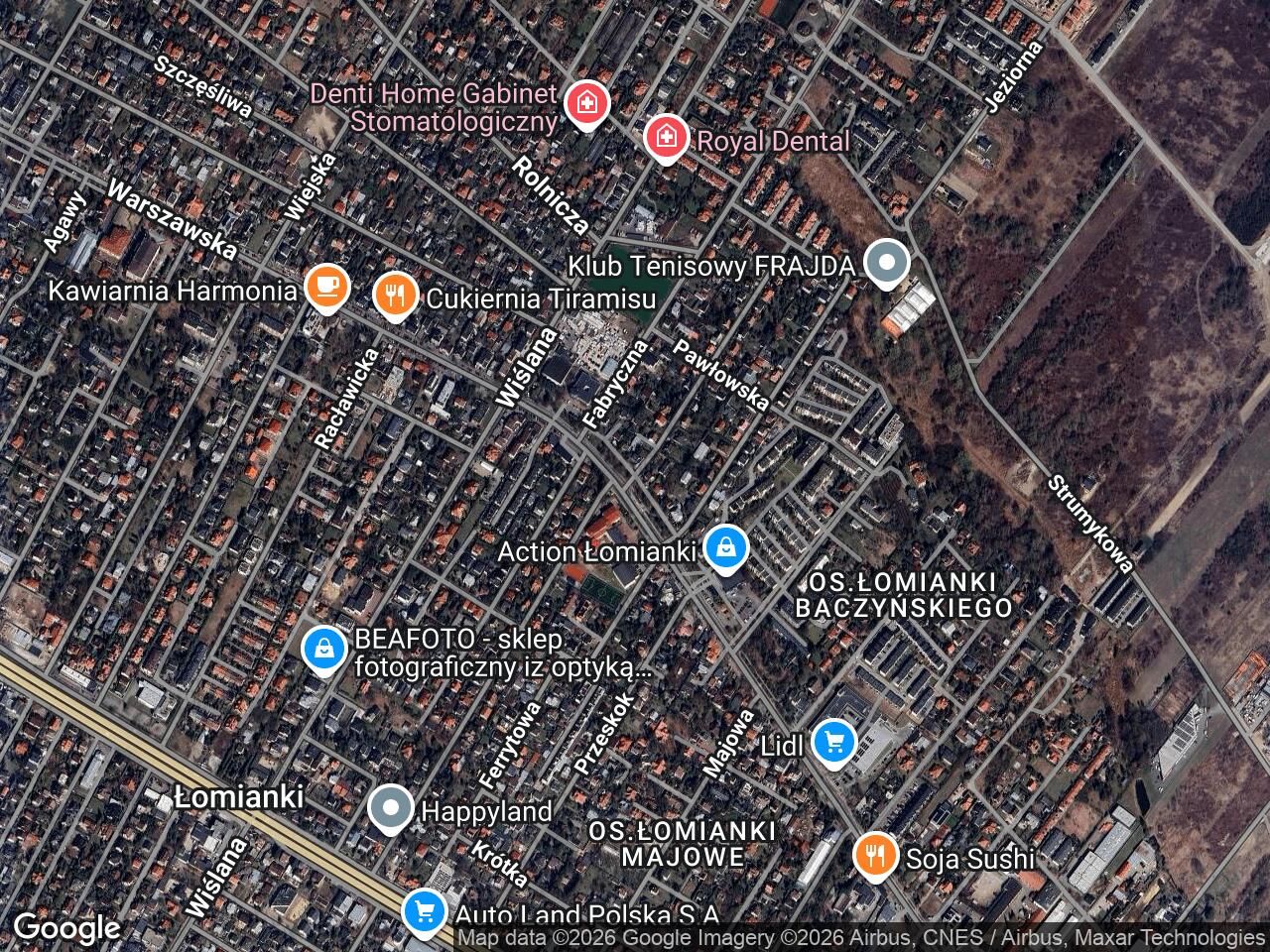1270x952 pixels.
Task: Tap the Klub Tenisowy FRAJDA pin
Action: tap(887, 264)
